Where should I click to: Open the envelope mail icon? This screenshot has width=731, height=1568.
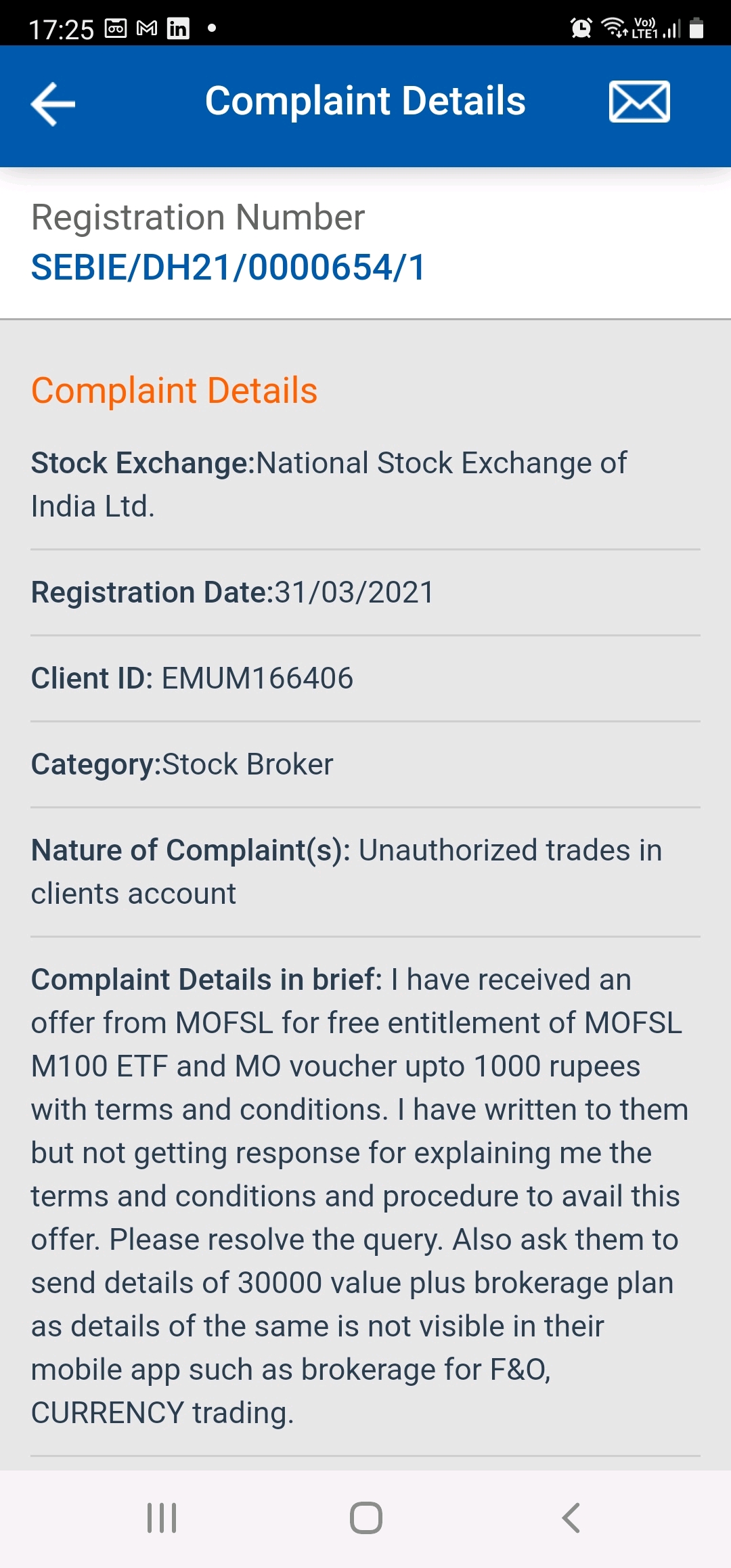(x=639, y=102)
